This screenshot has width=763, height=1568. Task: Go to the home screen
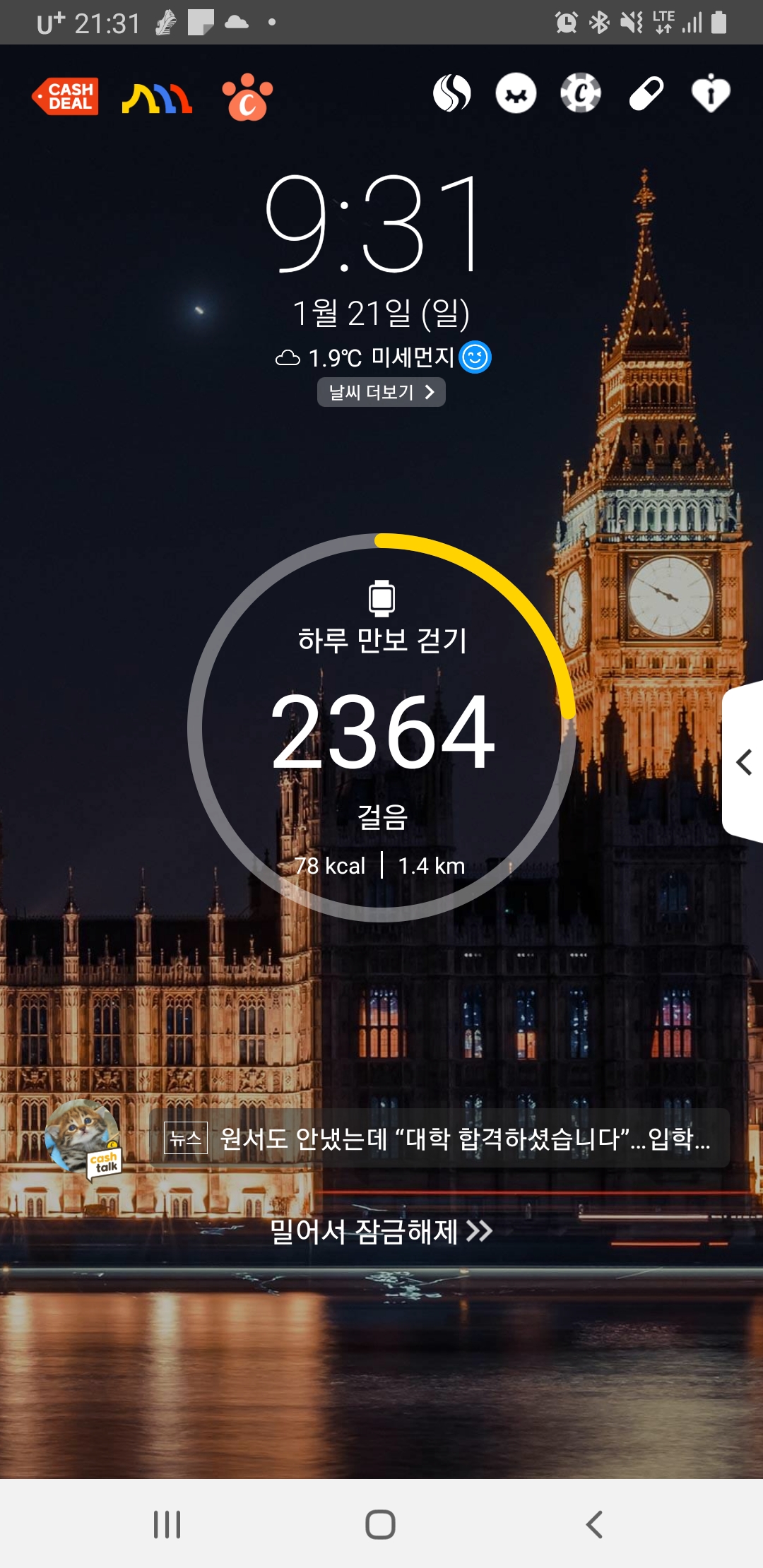[x=380, y=1524]
